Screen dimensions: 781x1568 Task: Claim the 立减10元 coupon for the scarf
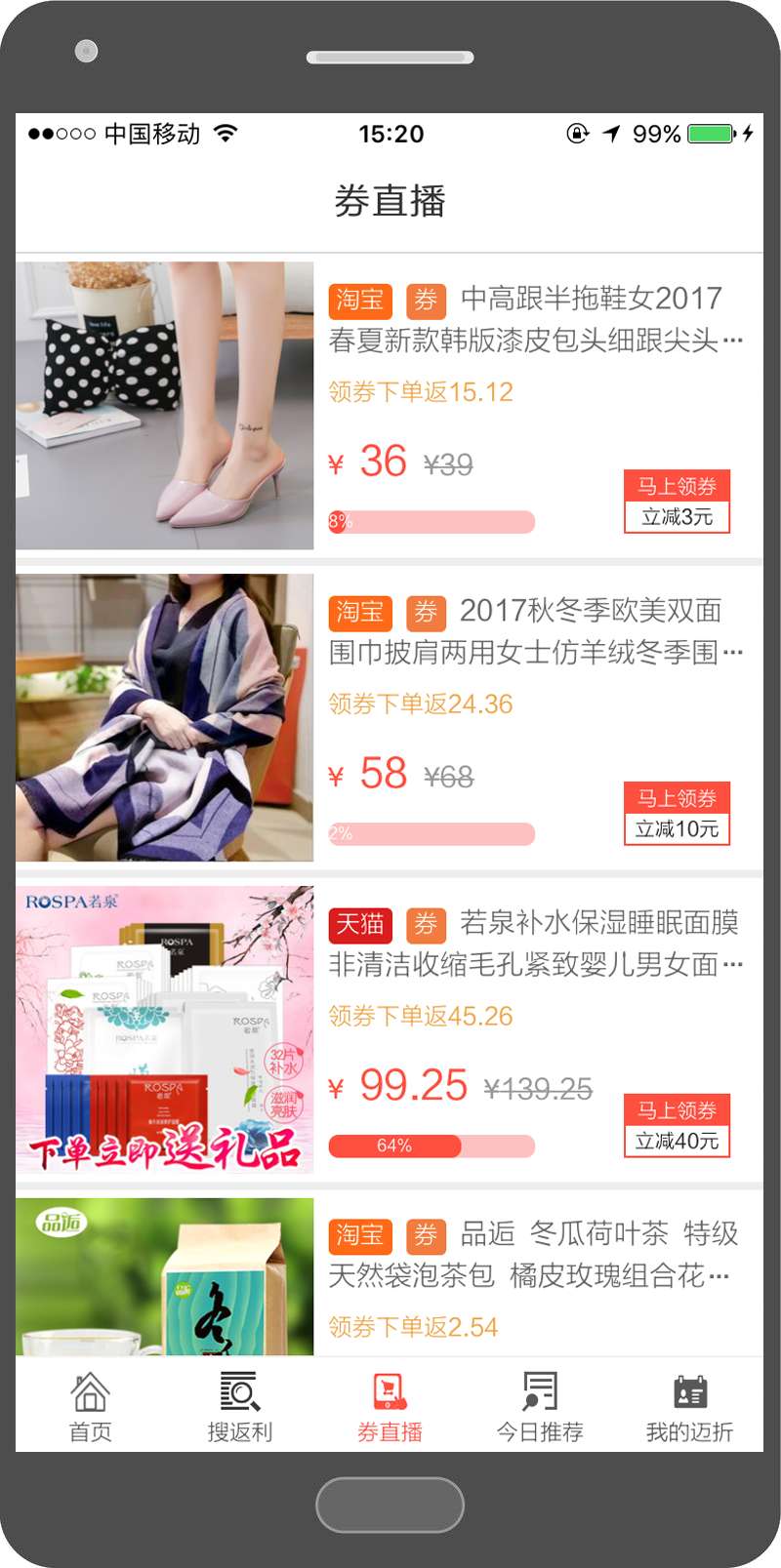click(677, 813)
